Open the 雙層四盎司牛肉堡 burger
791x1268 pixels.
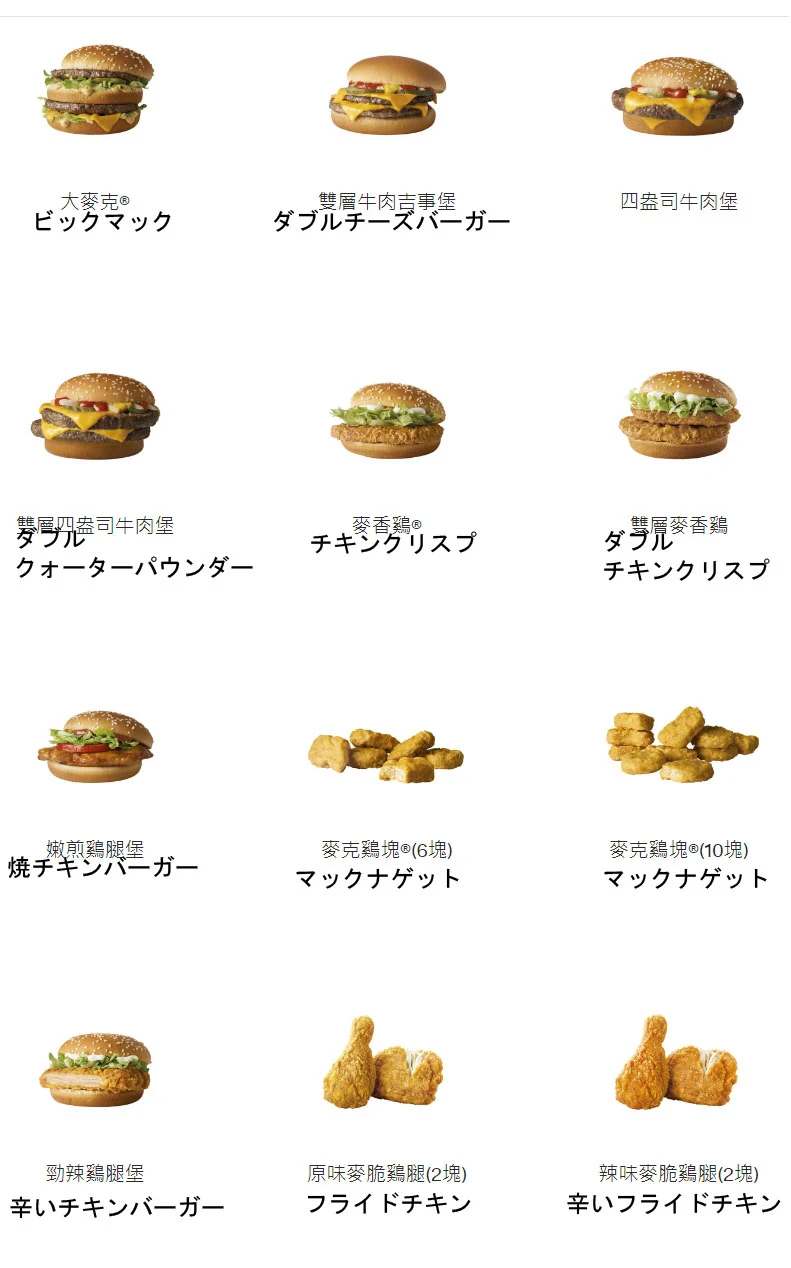point(95,417)
